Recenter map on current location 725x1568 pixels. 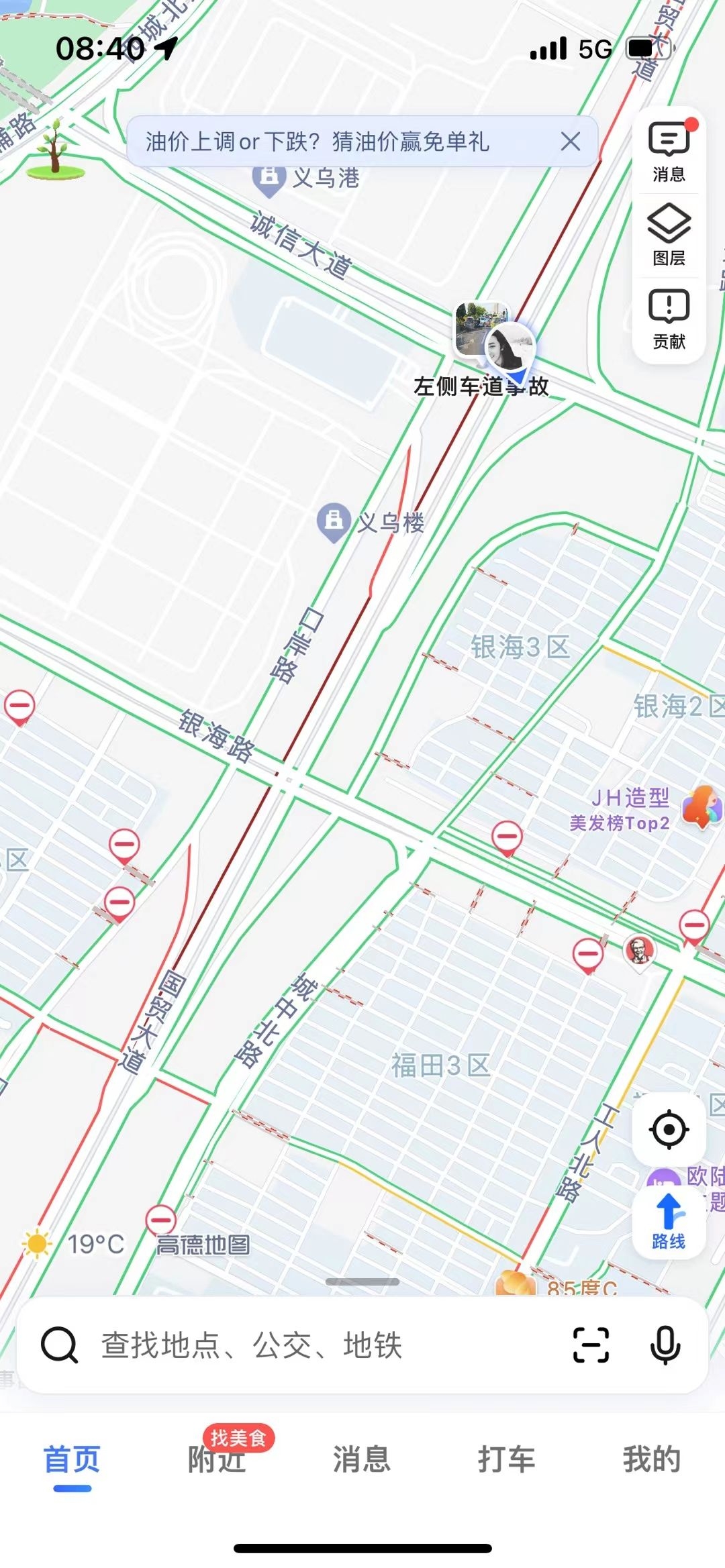pyautogui.click(x=669, y=1129)
